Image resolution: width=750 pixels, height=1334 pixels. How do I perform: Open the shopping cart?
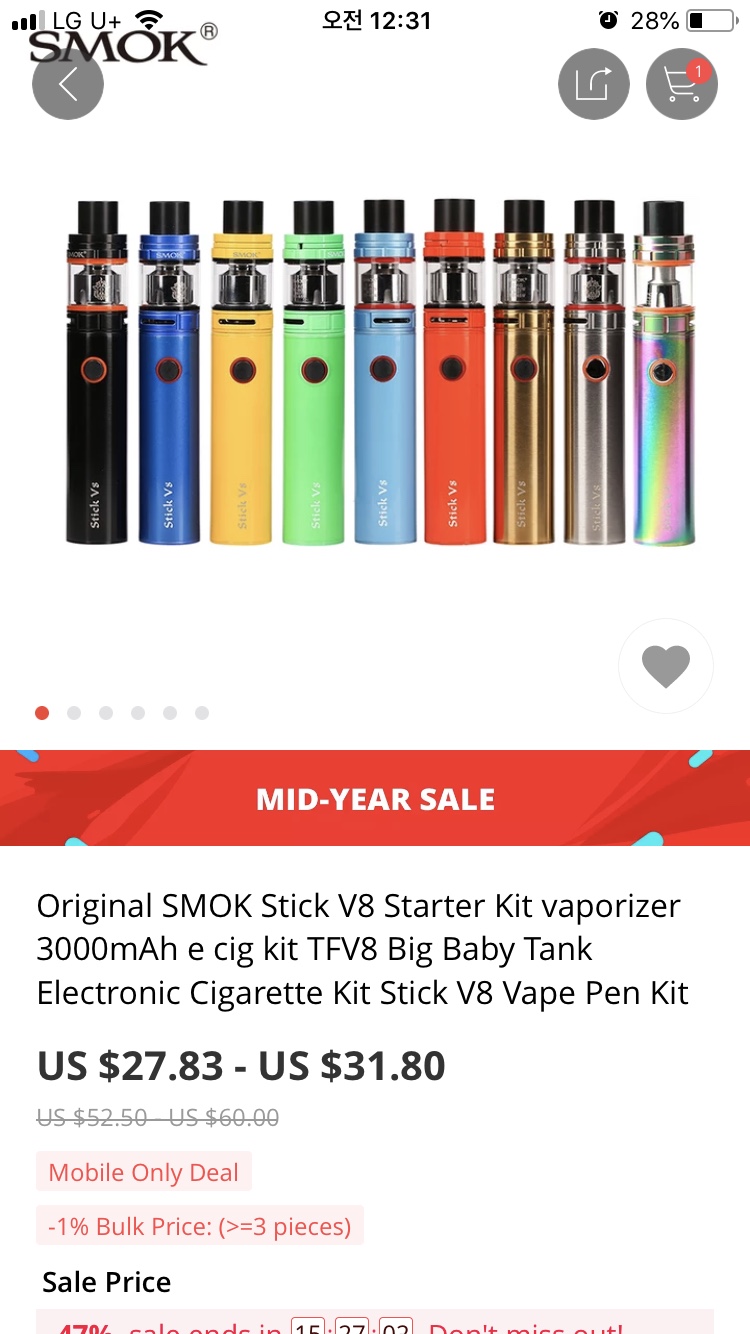pyautogui.click(x=682, y=84)
